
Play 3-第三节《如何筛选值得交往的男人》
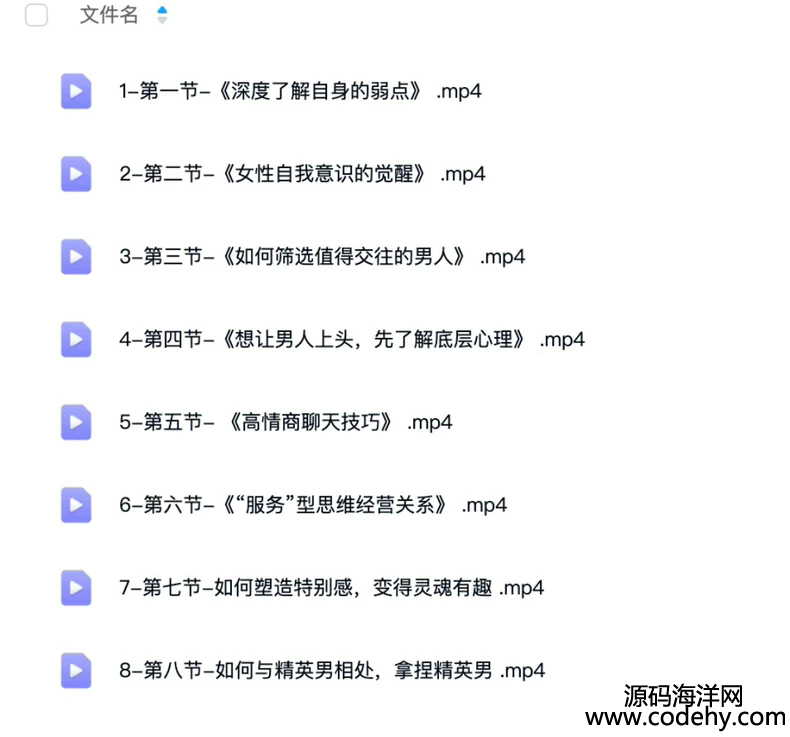pyautogui.click(x=321, y=257)
